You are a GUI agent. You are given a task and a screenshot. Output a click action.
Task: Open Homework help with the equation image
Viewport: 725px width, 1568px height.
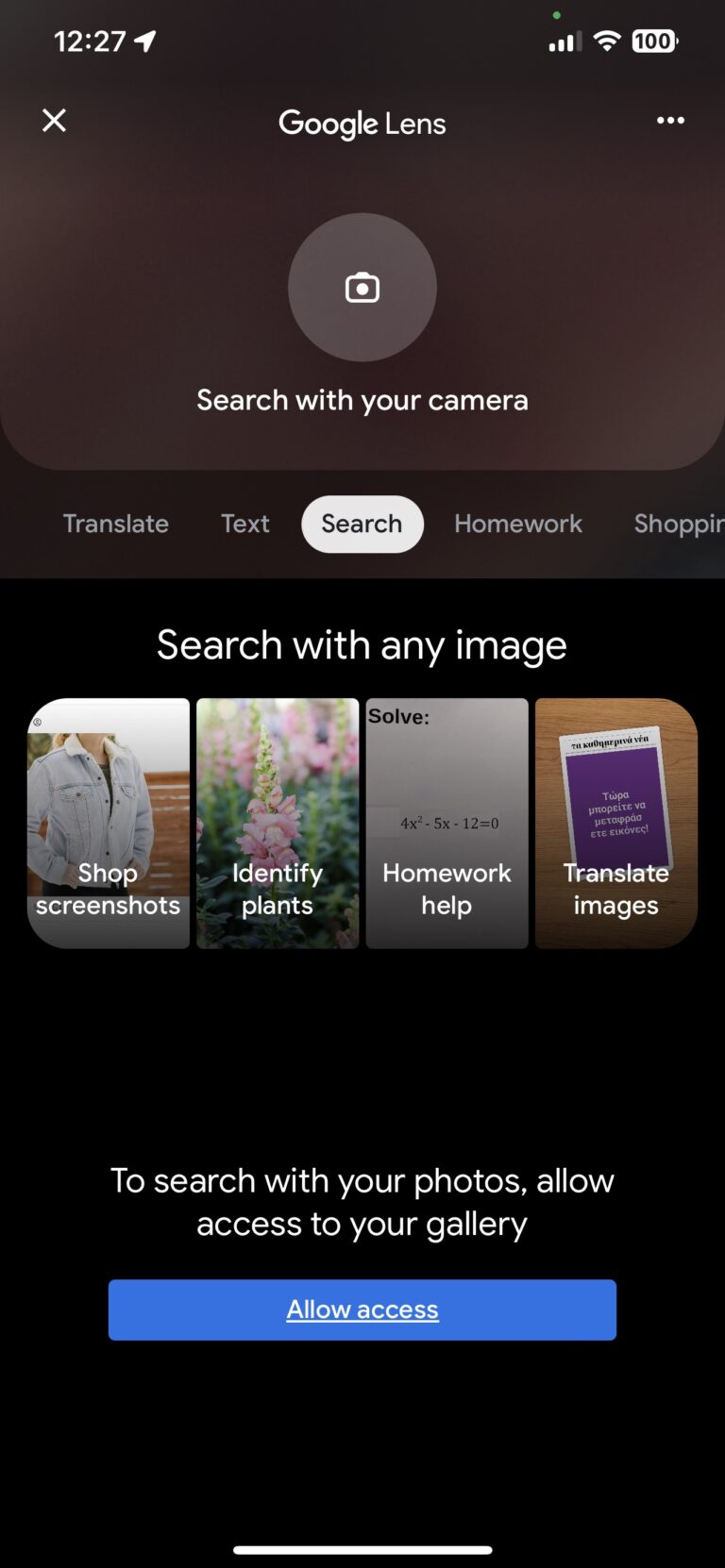coord(447,822)
